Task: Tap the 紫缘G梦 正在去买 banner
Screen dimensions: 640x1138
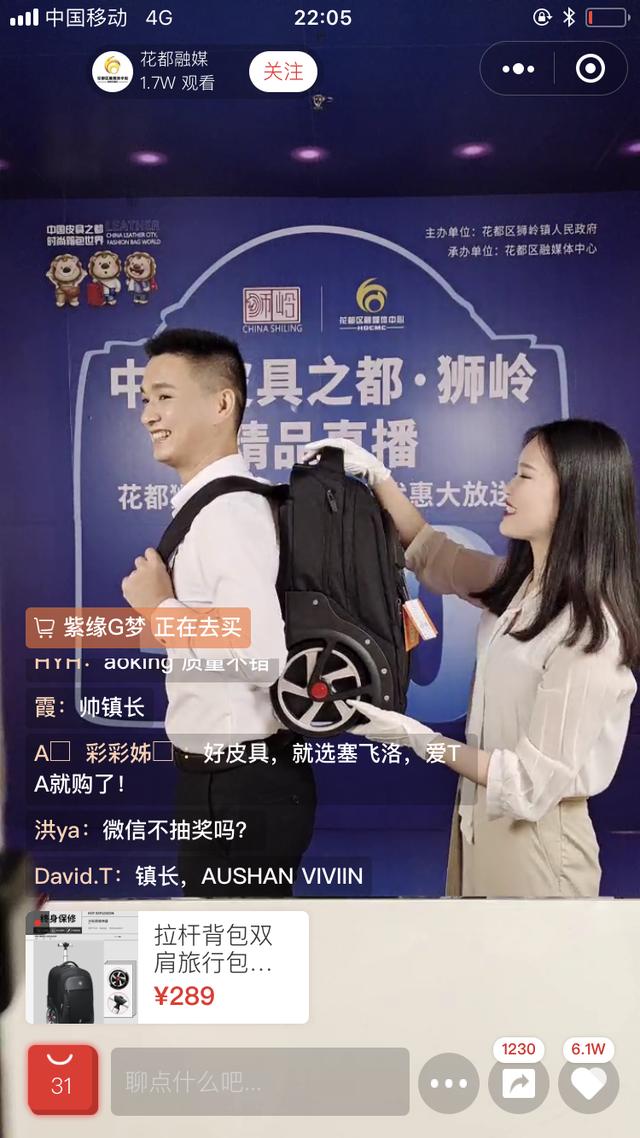Action: [138, 628]
